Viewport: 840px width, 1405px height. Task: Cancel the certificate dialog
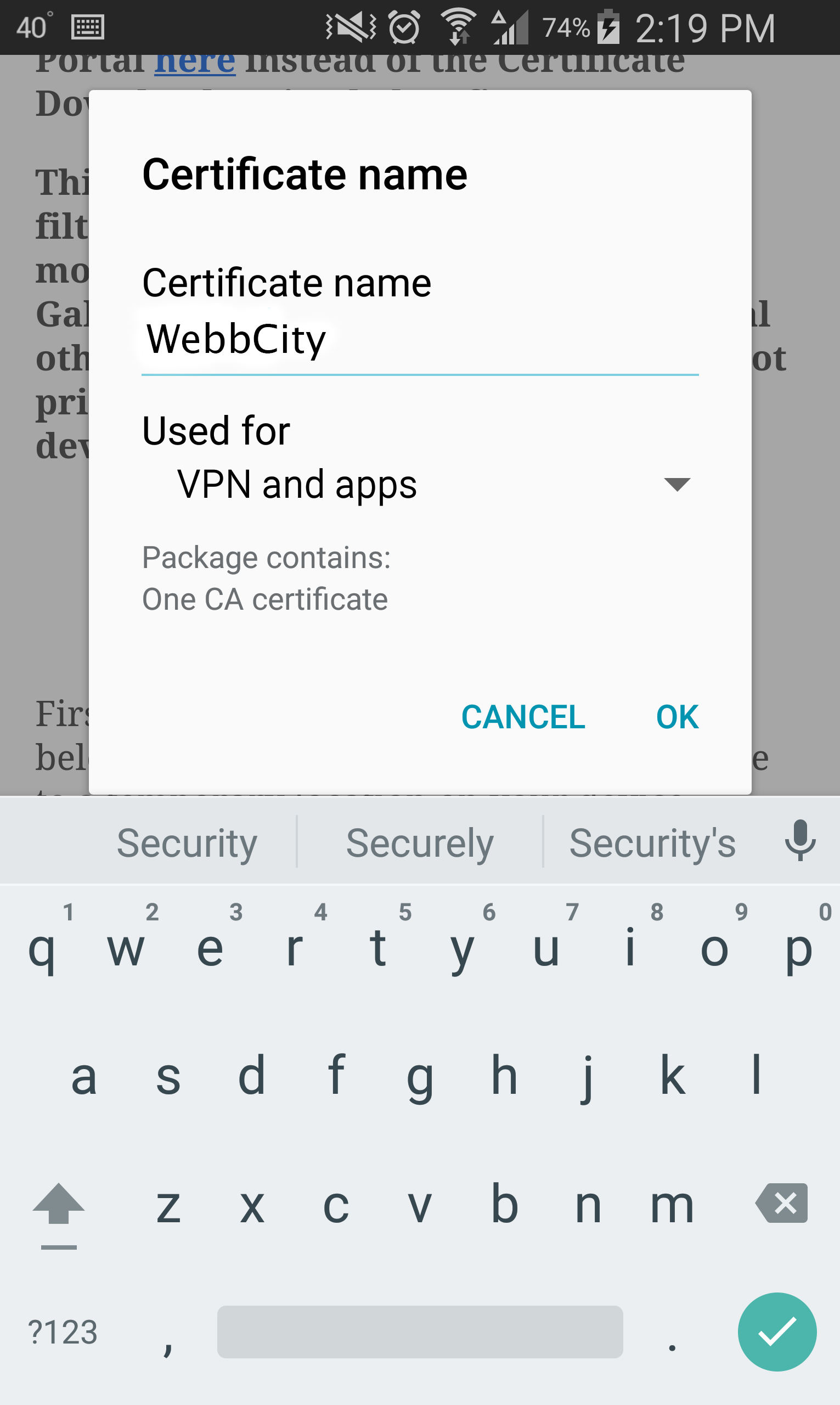click(x=523, y=717)
